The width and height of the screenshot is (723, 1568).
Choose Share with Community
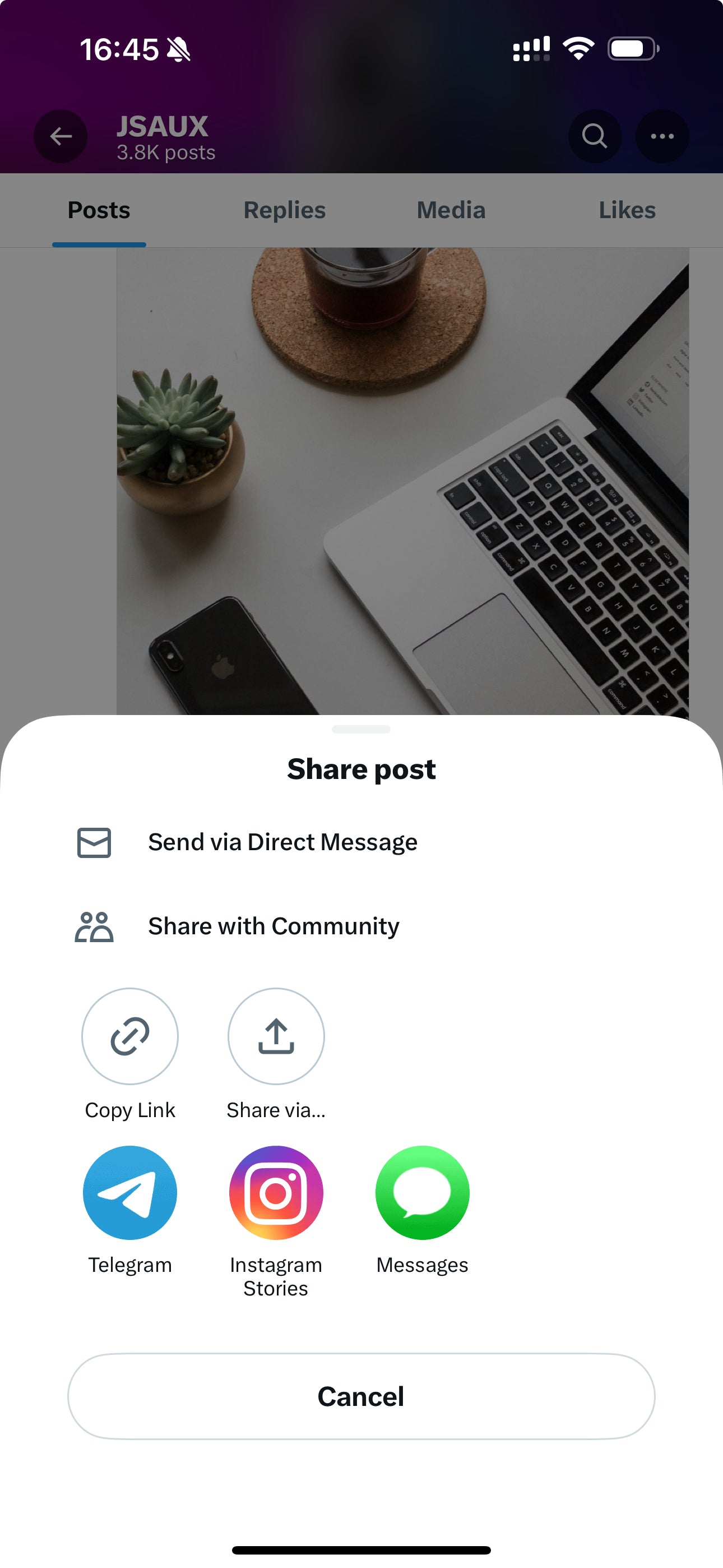(x=274, y=926)
